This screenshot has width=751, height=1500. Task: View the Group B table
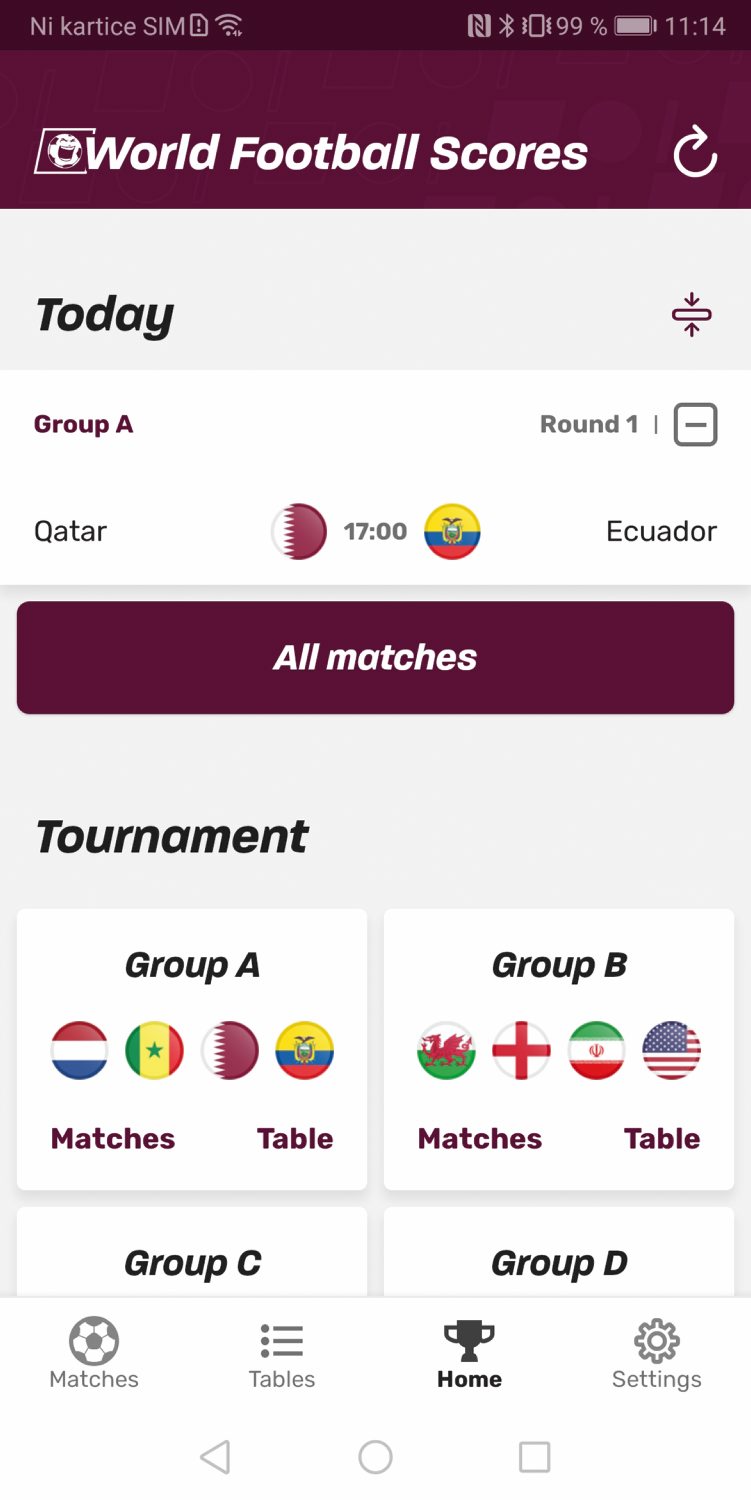(x=662, y=1138)
